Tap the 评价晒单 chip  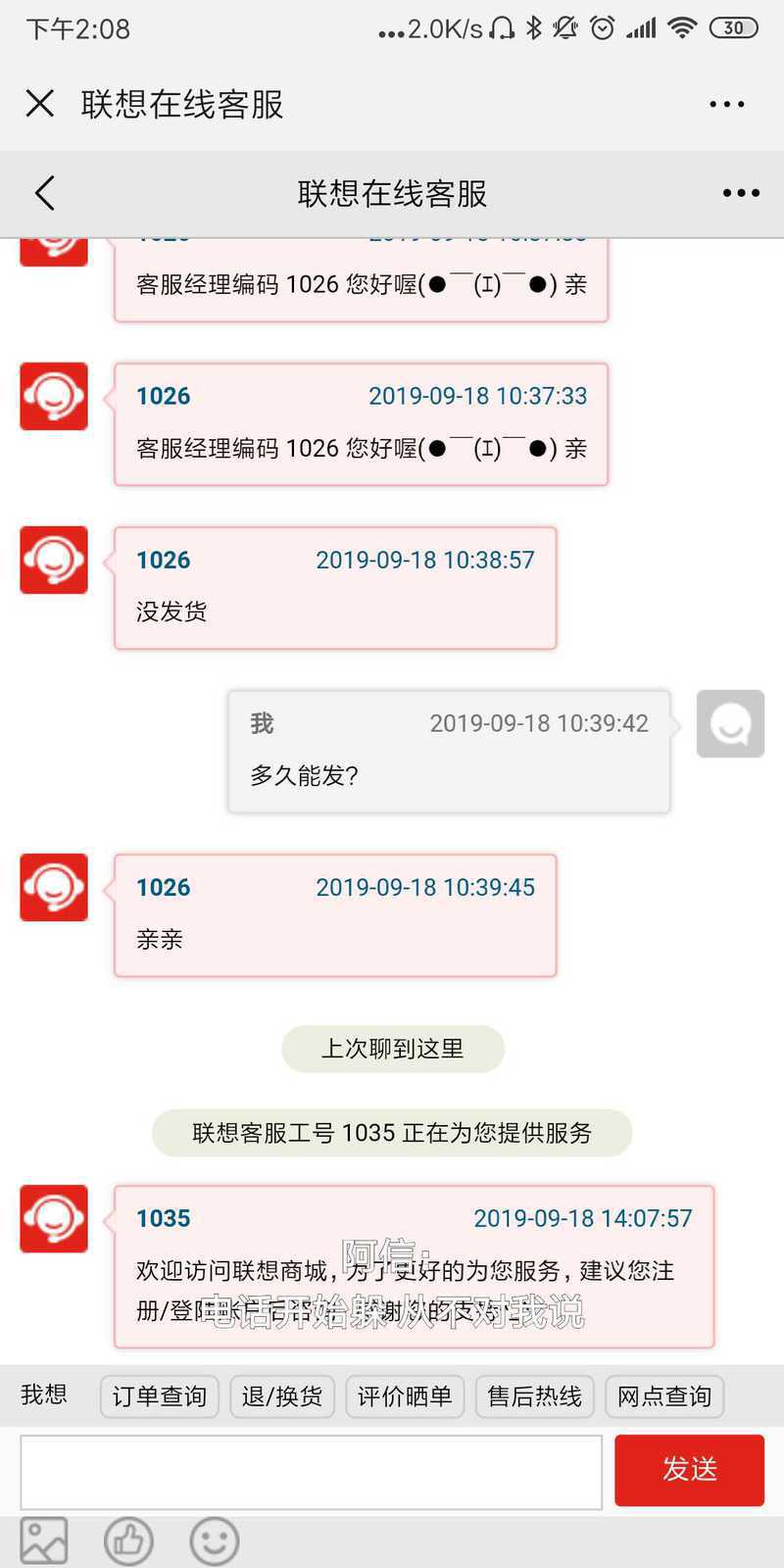[405, 1396]
